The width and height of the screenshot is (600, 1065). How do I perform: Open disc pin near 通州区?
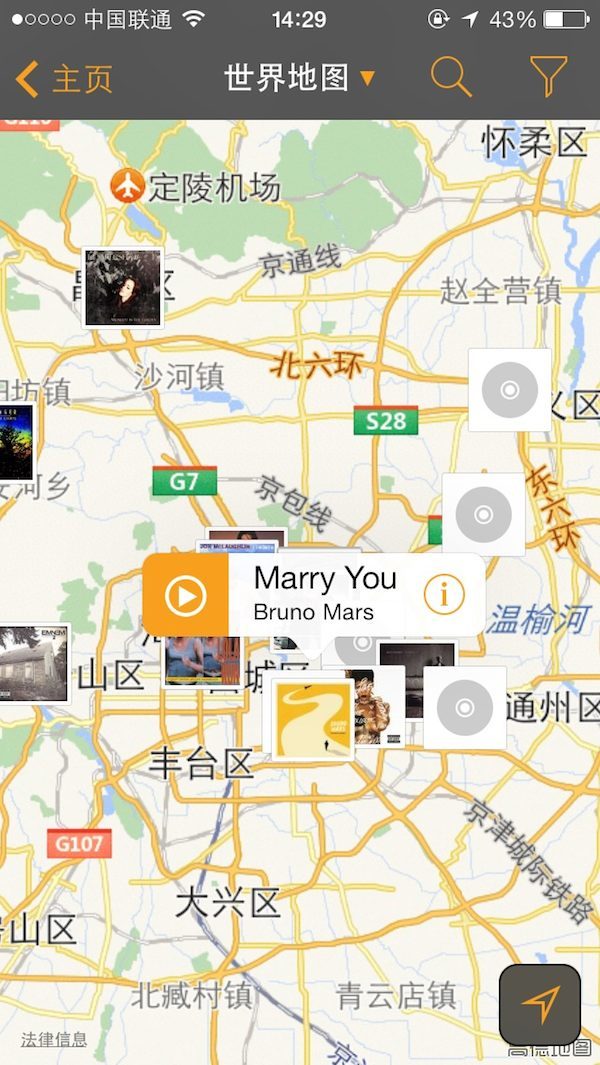465,708
